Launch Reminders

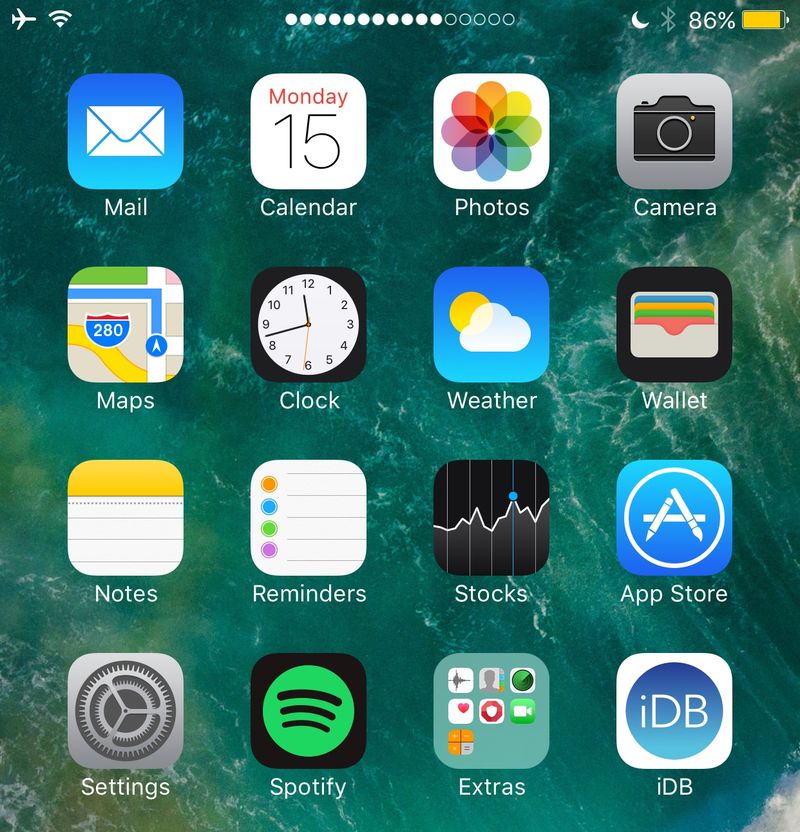click(308, 517)
